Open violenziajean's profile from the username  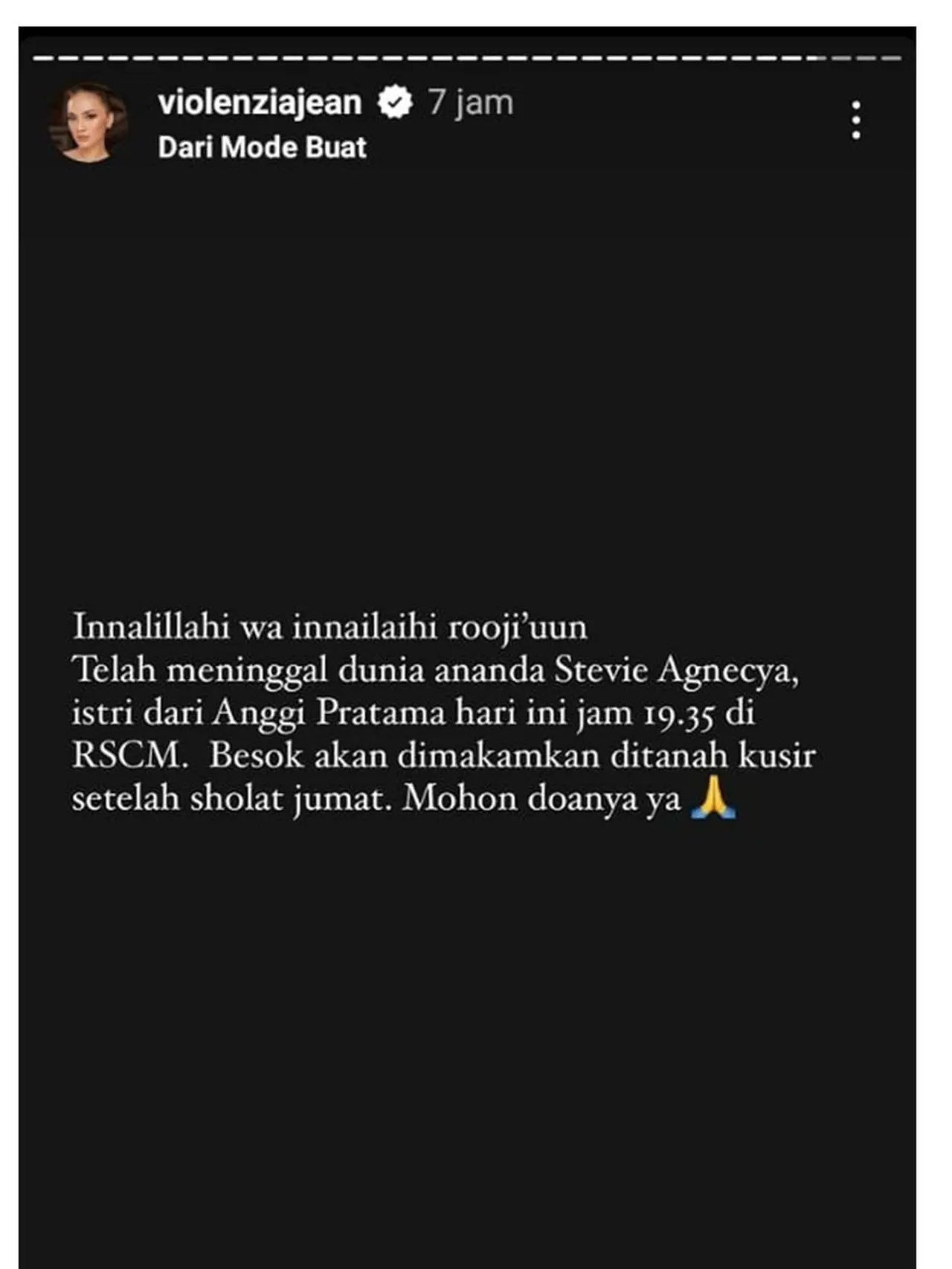(260, 103)
